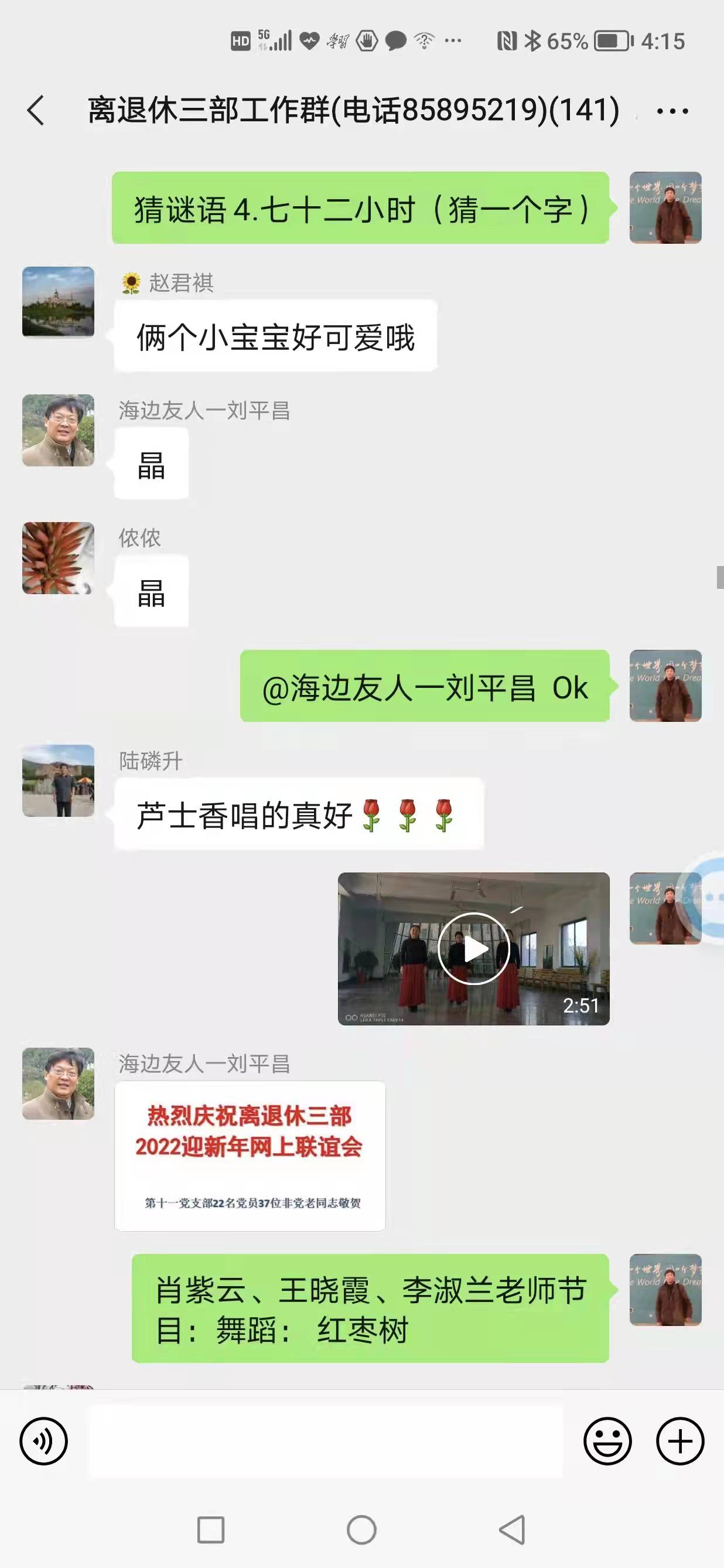This screenshot has width=724, height=1568.
Task: Tap the message text field
Action: 326,1441
